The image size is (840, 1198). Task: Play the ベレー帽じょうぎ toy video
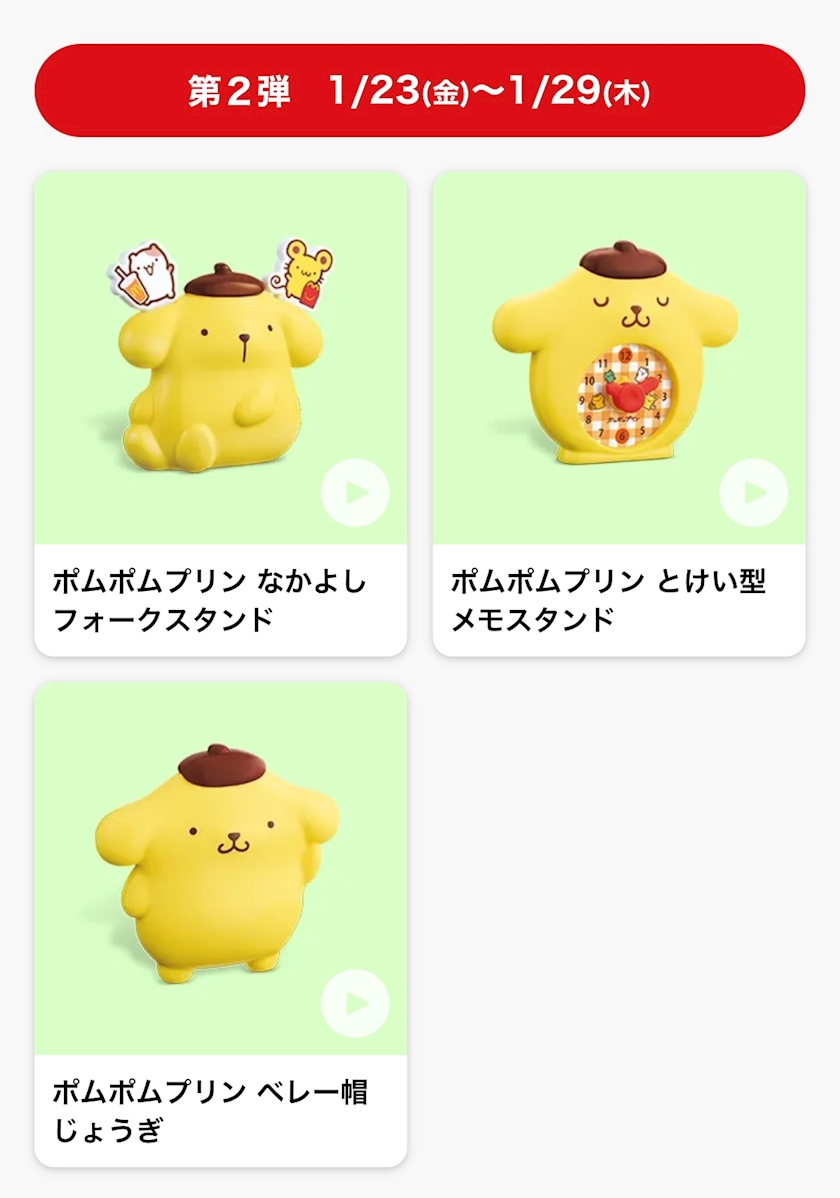click(x=355, y=1003)
